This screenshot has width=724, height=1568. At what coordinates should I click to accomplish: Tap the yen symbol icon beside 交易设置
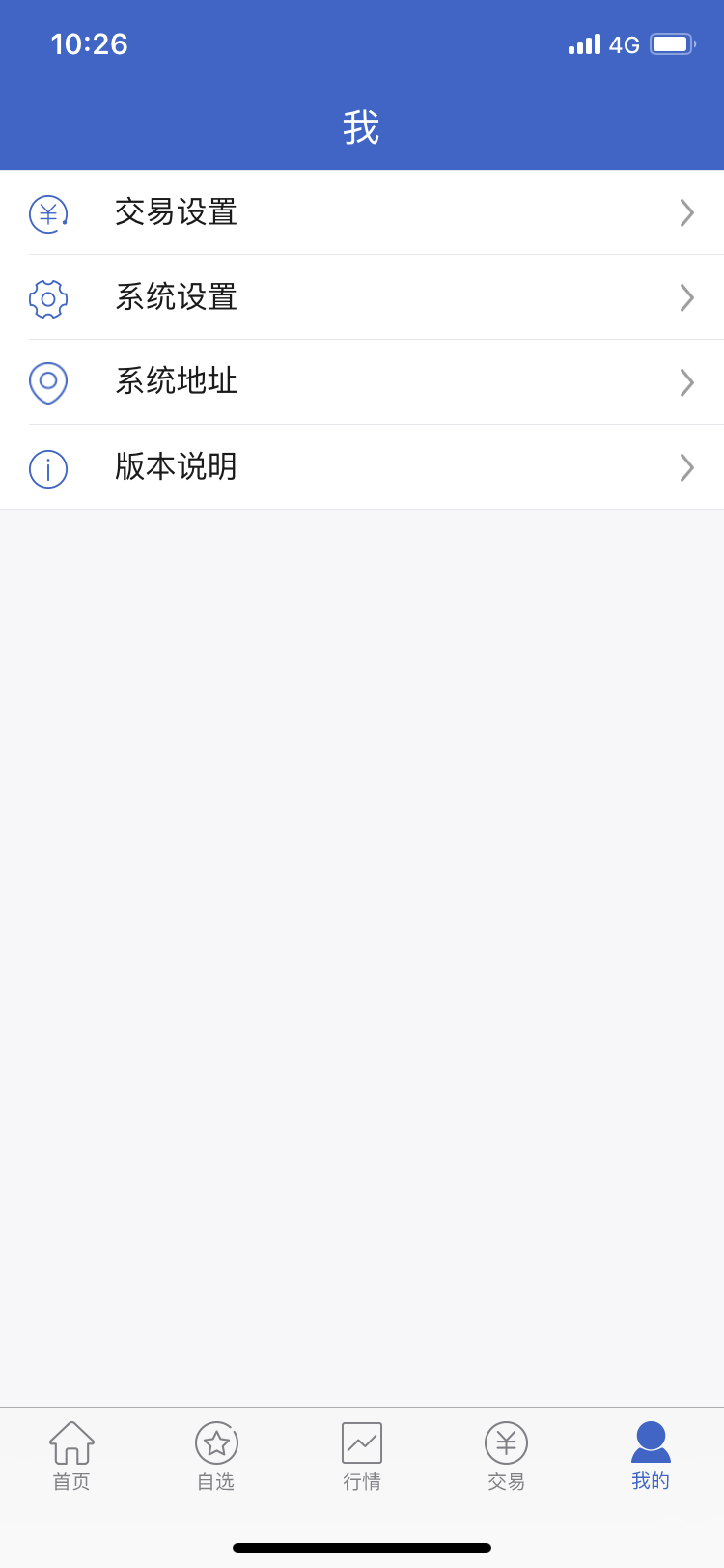pos(48,212)
